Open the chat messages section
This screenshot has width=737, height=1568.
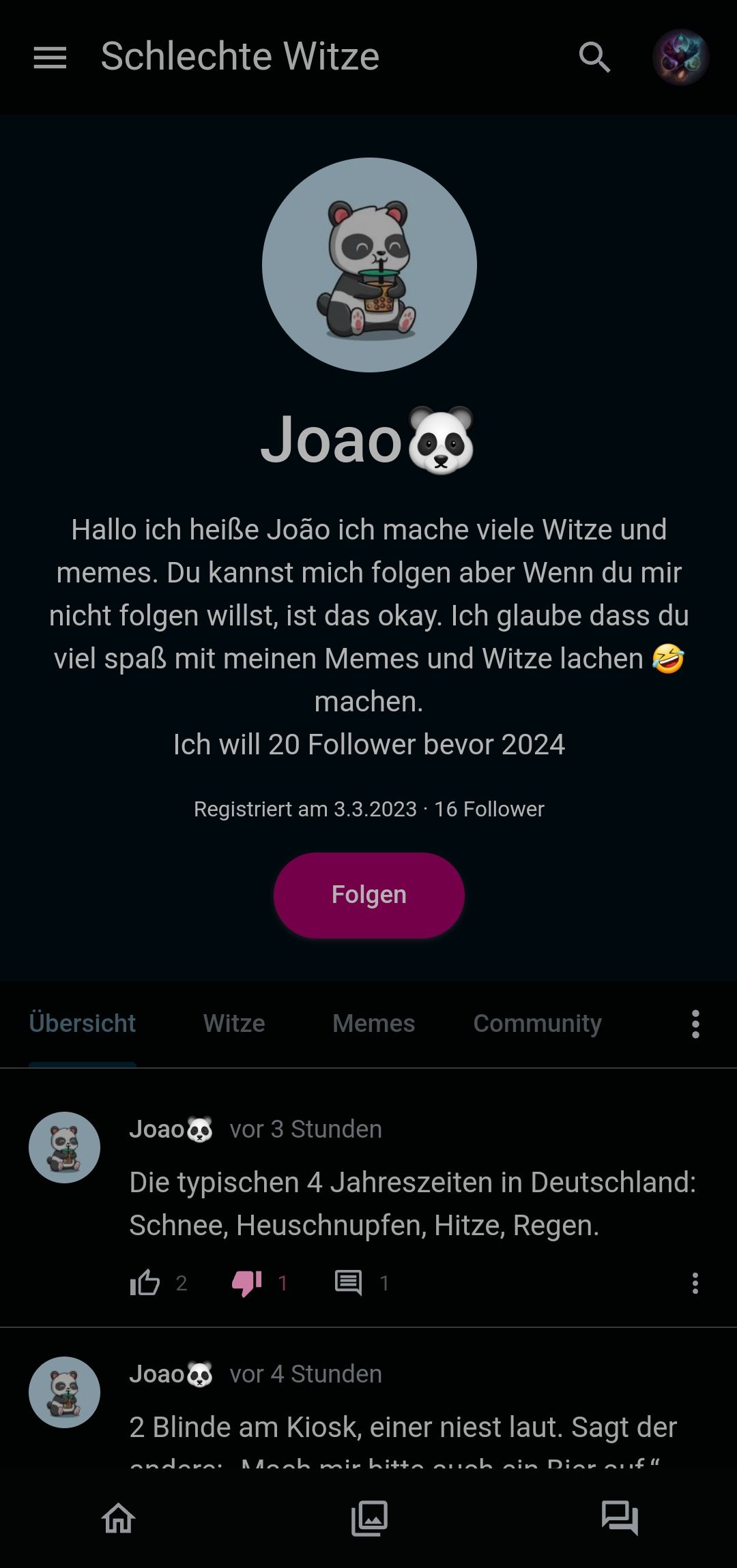coord(619,1518)
